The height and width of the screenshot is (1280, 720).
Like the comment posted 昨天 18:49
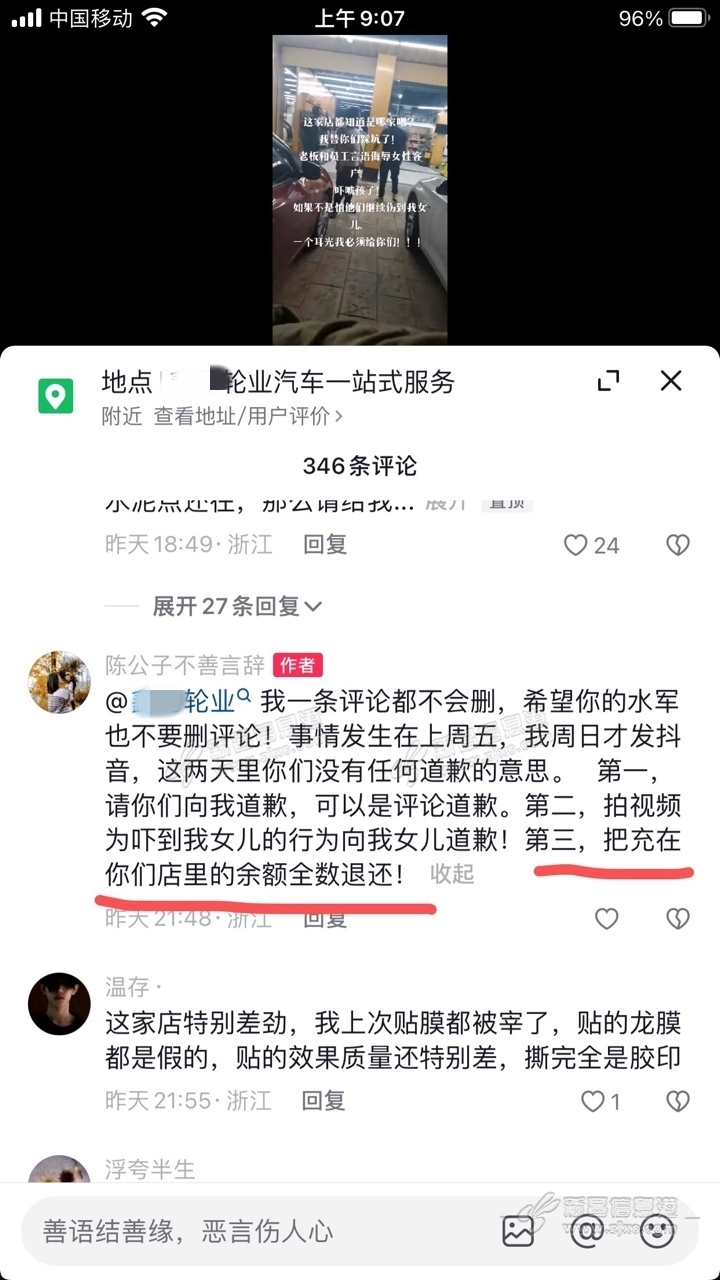tap(576, 545)
